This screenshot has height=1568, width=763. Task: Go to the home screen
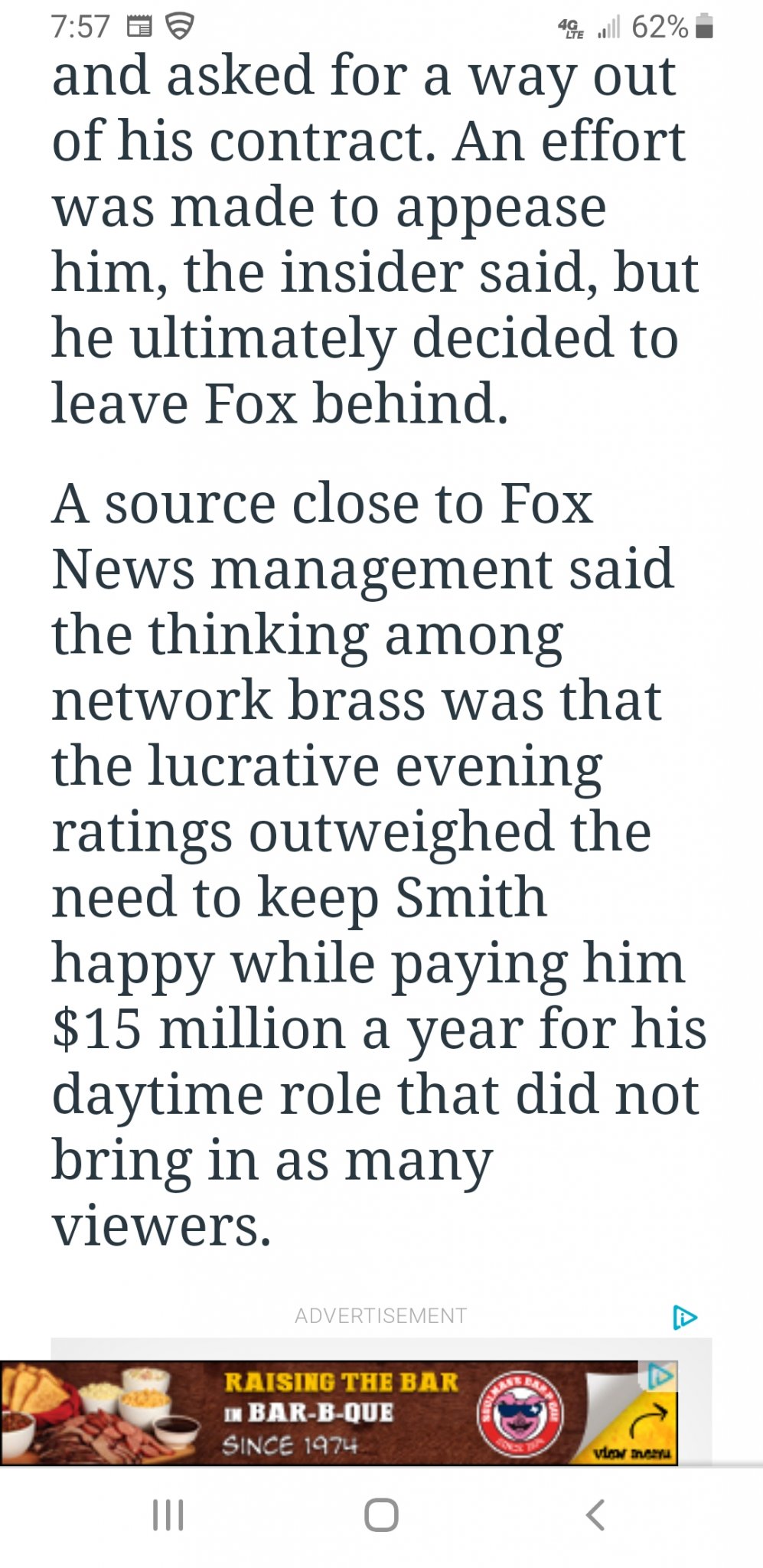(x=381, y=1514)
